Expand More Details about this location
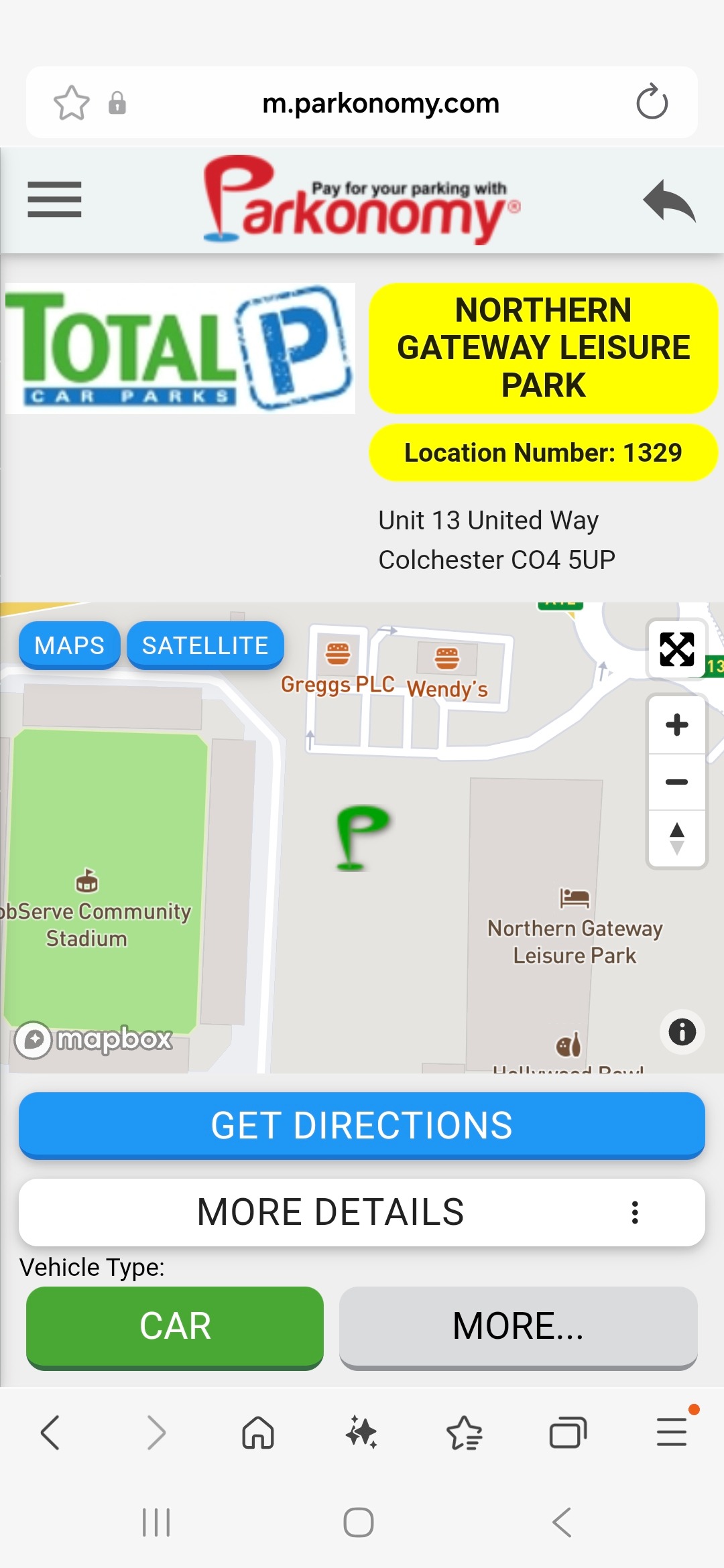 [x=362, y=1212]
